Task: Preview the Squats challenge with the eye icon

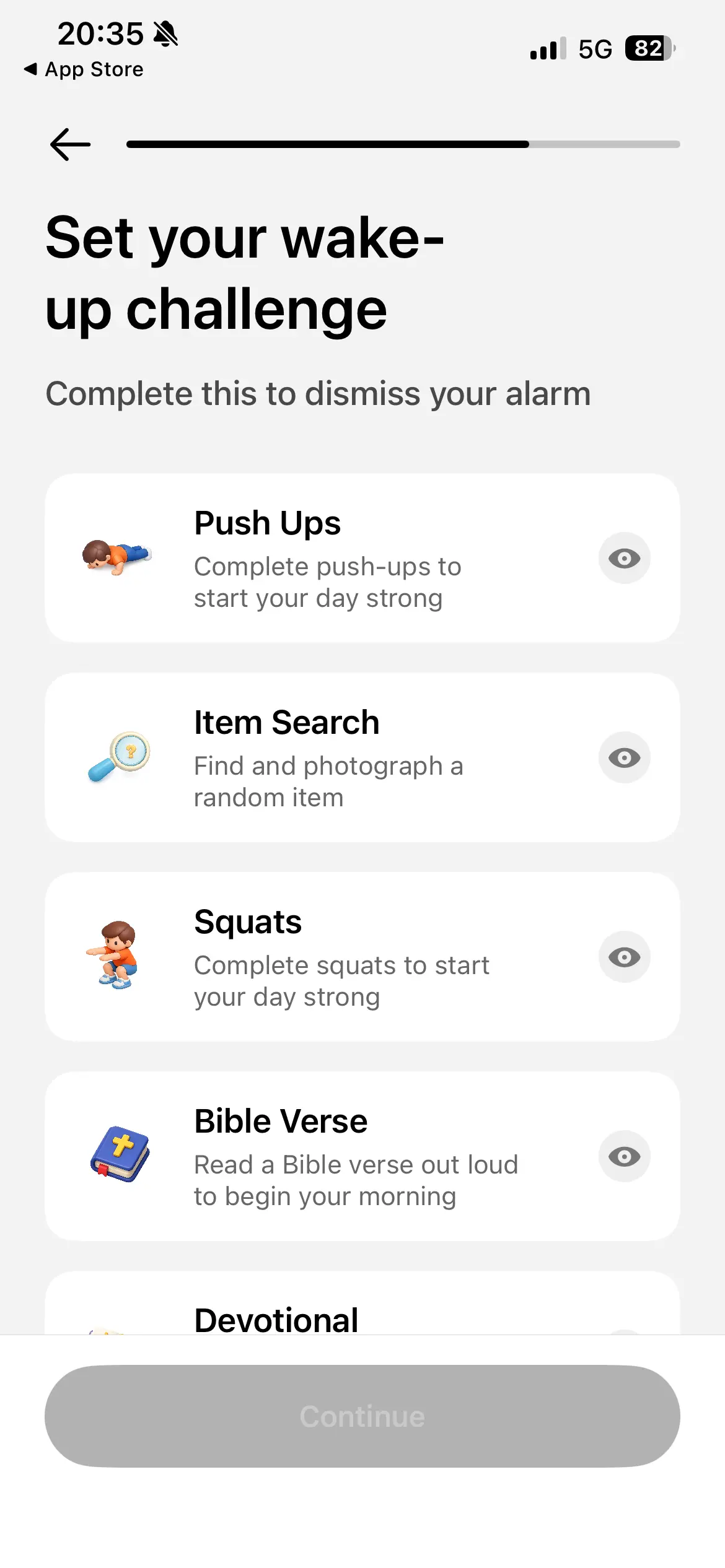Action: click(624, 957)
